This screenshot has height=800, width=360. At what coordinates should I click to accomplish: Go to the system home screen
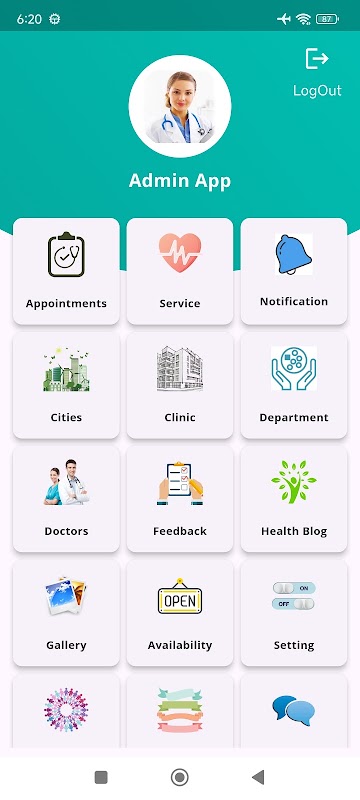point(179,778)
